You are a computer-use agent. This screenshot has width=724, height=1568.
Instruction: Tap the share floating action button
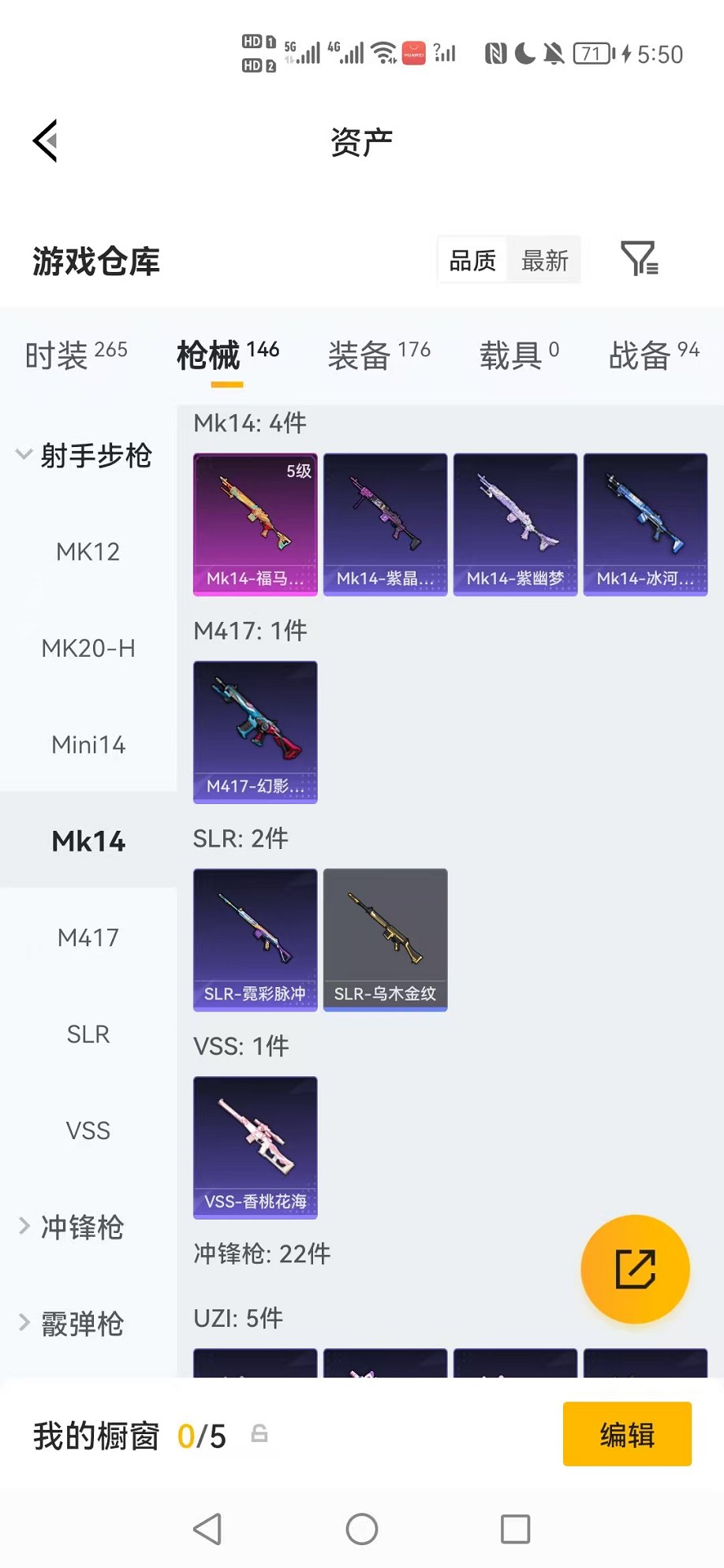(x=634, y=1268)
